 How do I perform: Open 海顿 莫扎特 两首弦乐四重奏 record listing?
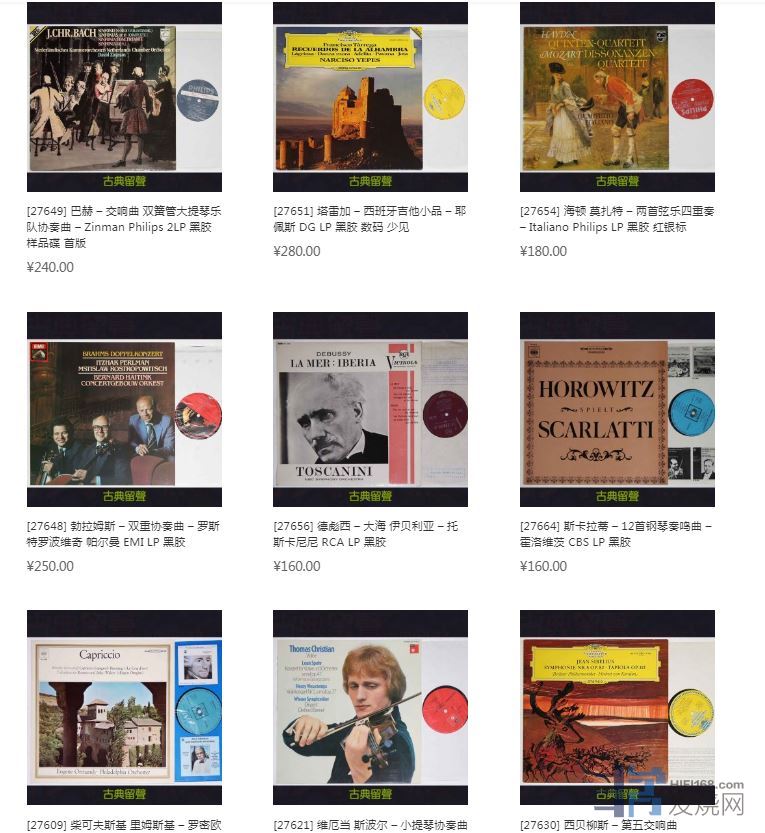(617, 97)
